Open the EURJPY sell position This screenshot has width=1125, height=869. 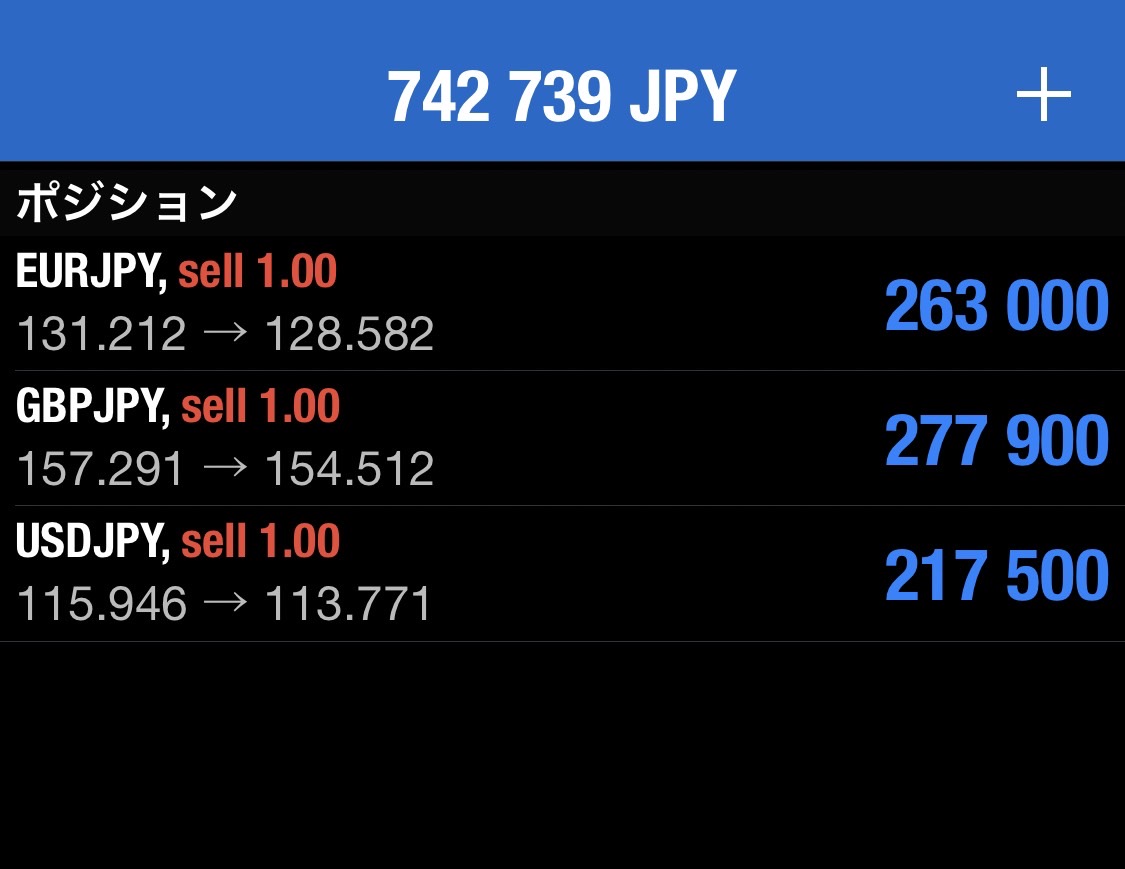560,303
